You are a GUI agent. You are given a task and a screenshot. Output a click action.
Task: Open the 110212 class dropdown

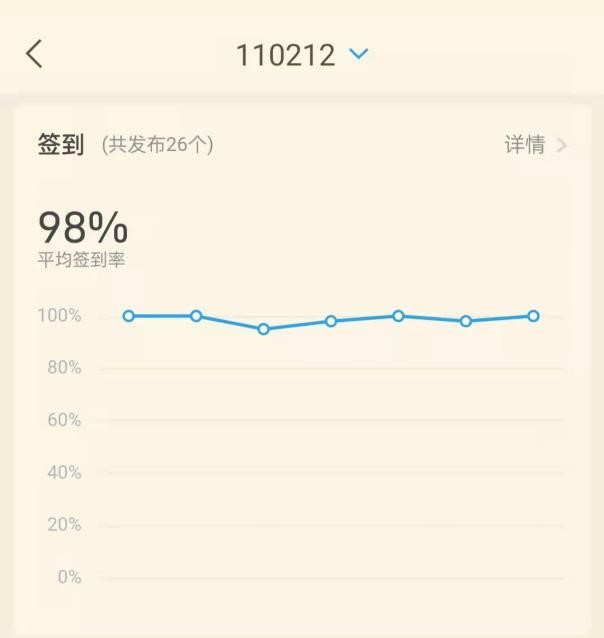coord(301,55)
